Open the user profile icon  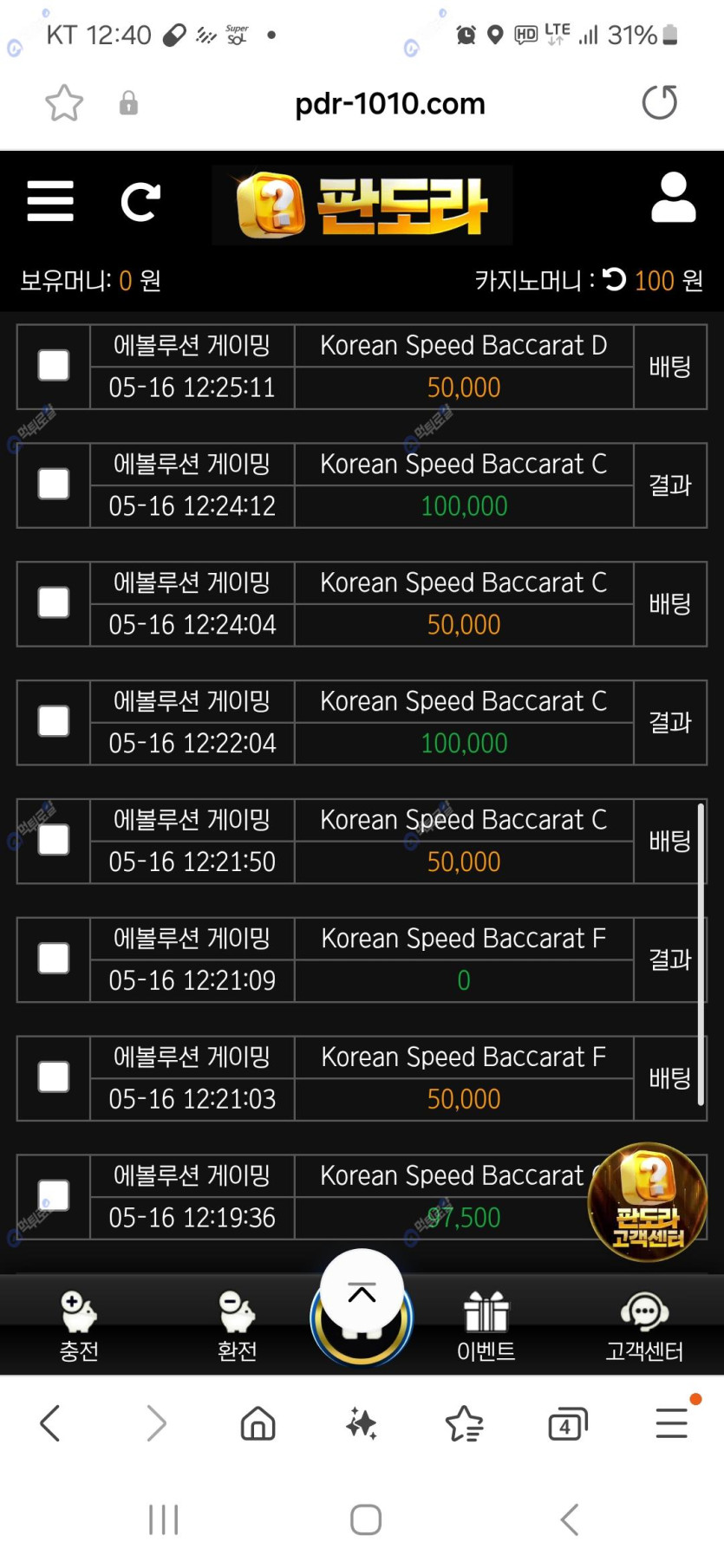click(673, 198)
